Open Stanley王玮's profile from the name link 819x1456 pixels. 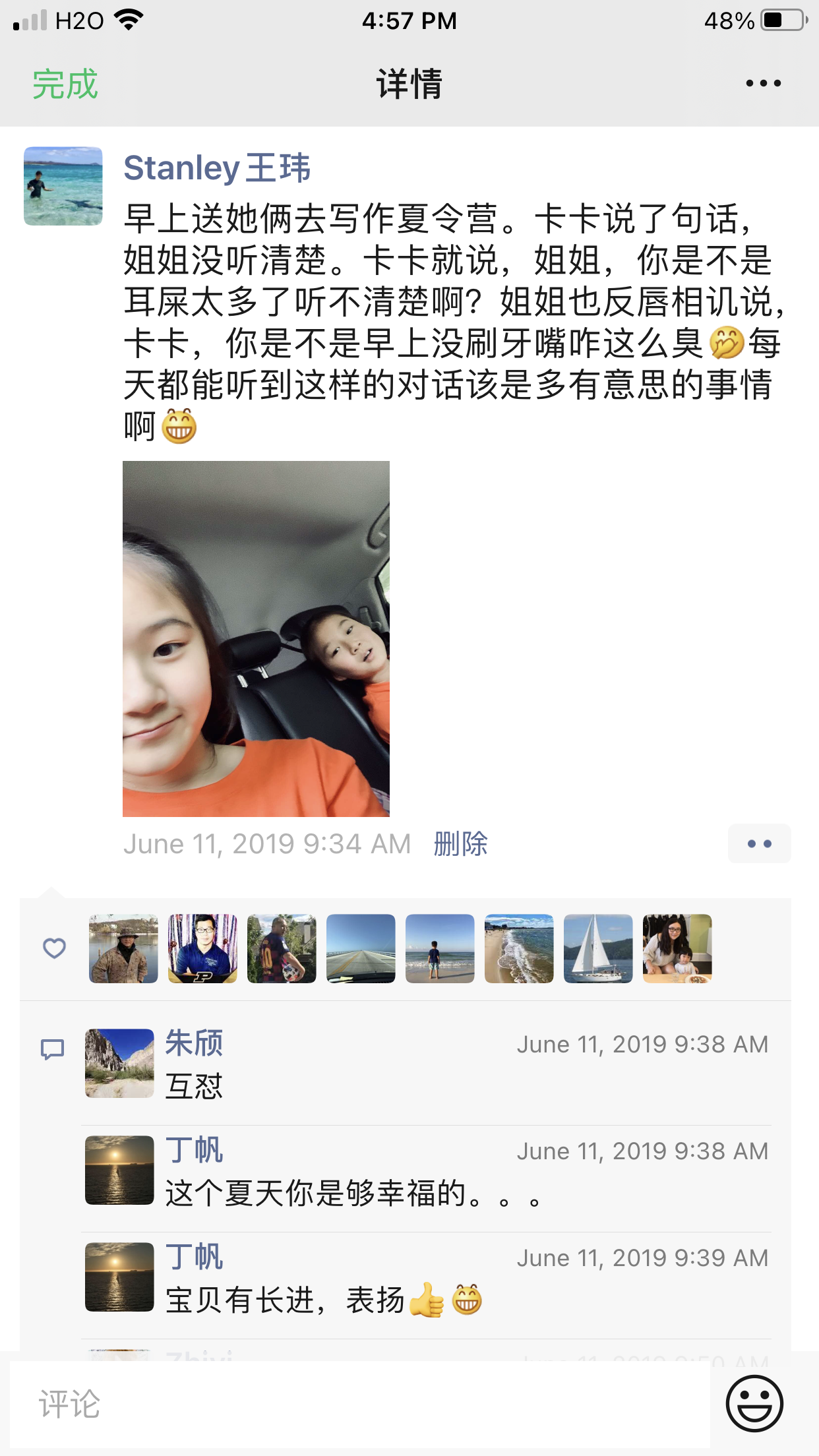(x=216, y=167)
